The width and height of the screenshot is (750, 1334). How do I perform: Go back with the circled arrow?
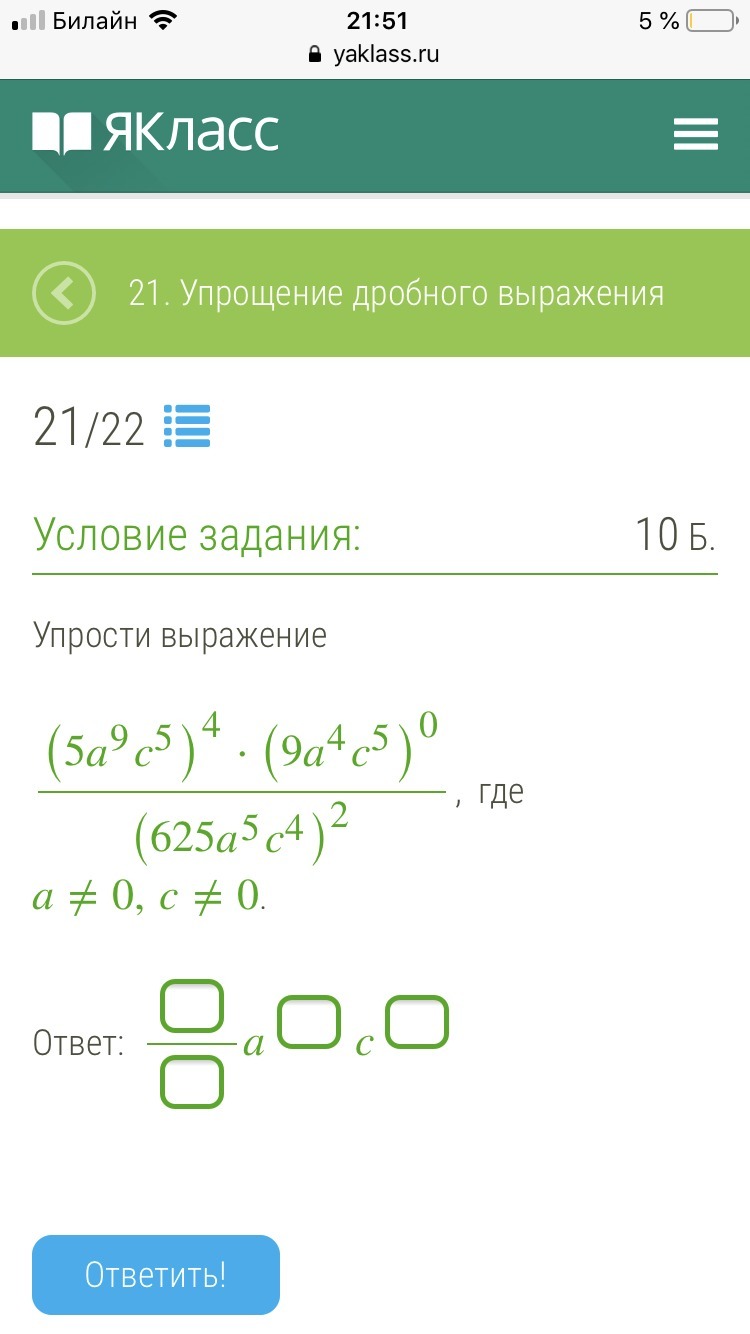coord(64,293)
